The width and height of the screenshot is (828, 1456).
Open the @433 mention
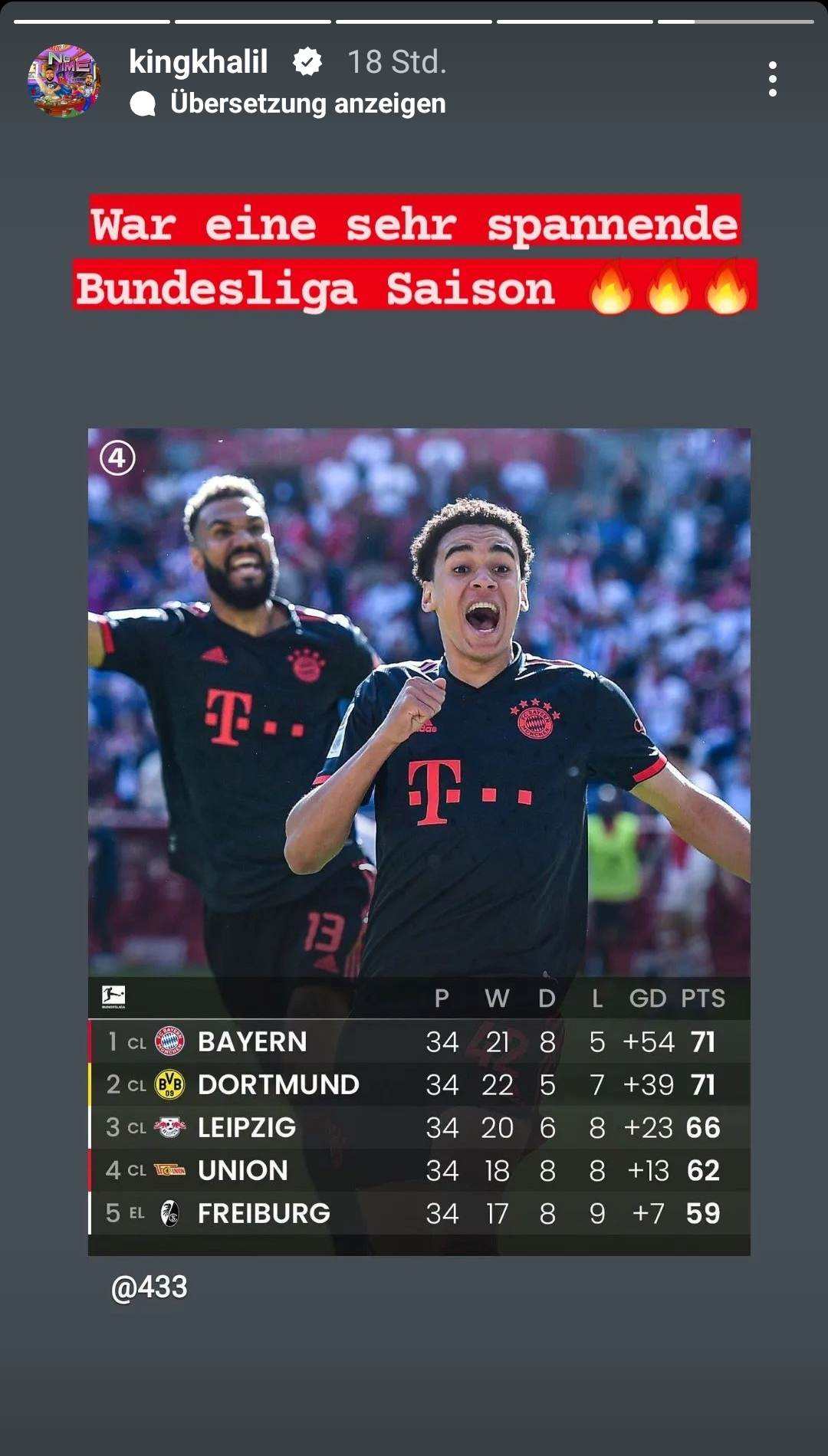pos(149,1287)
